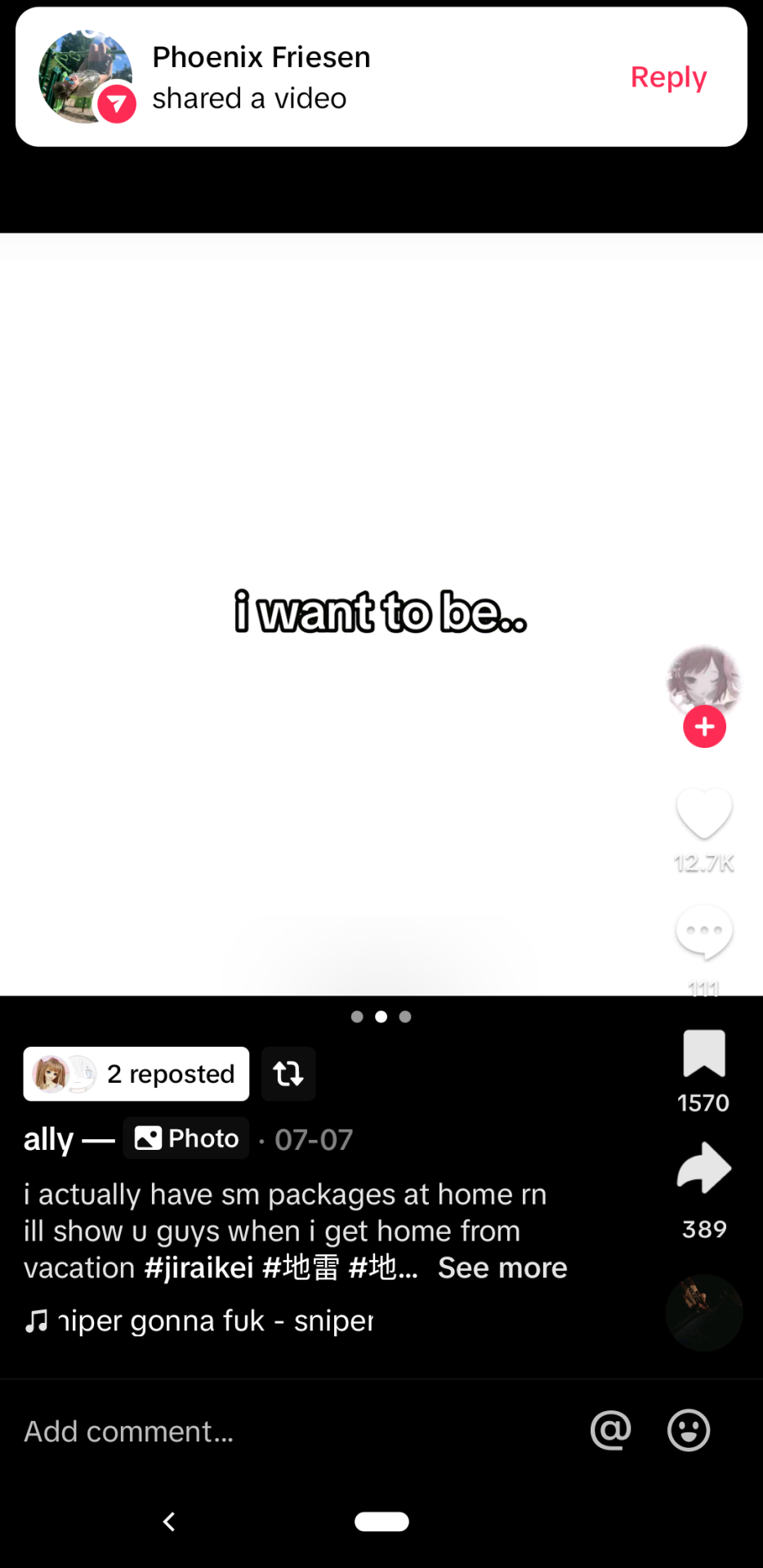Like this post with the heart
763x1568 pixels.
tap(703, 813)
